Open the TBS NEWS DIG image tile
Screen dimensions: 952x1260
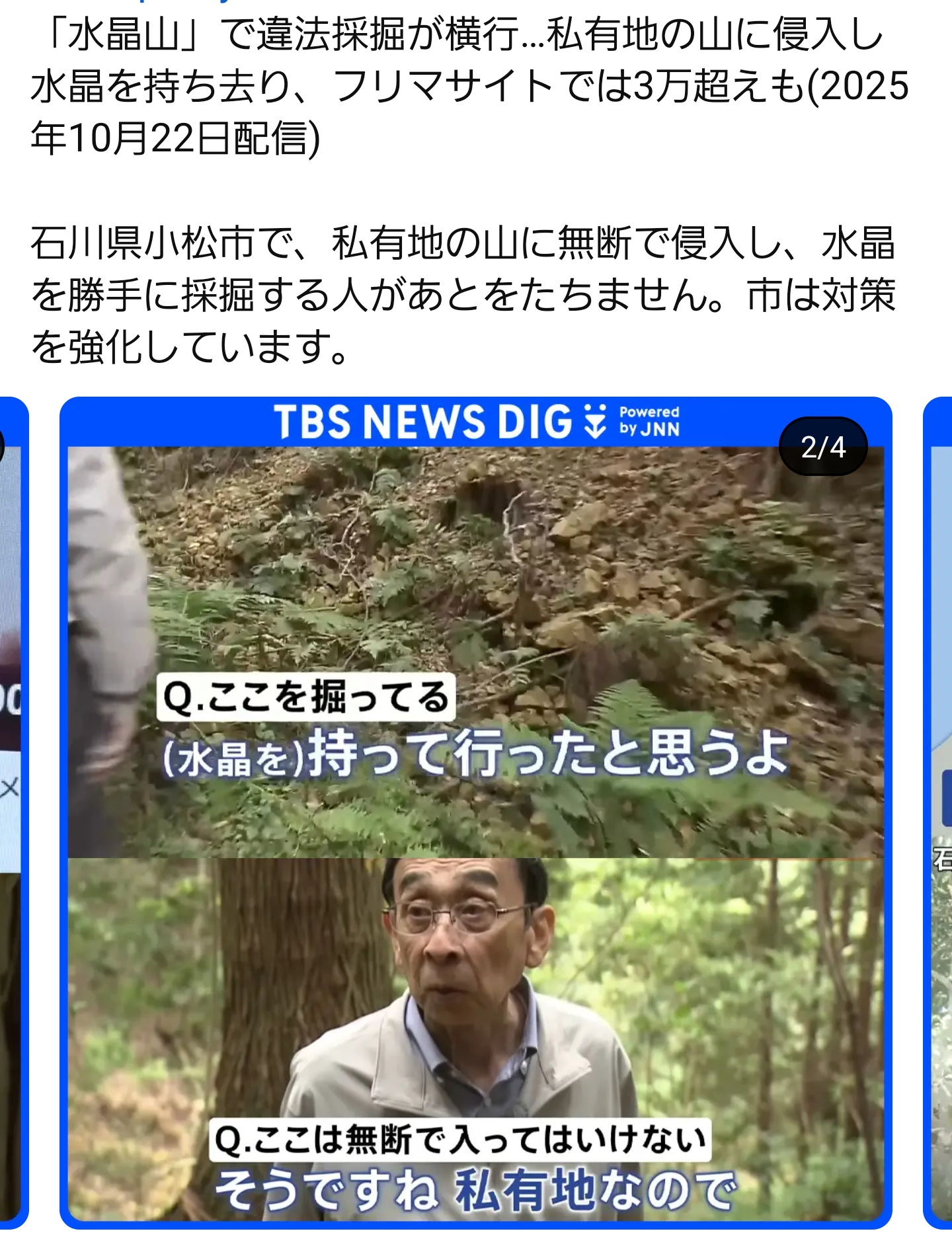click(475, 813)
